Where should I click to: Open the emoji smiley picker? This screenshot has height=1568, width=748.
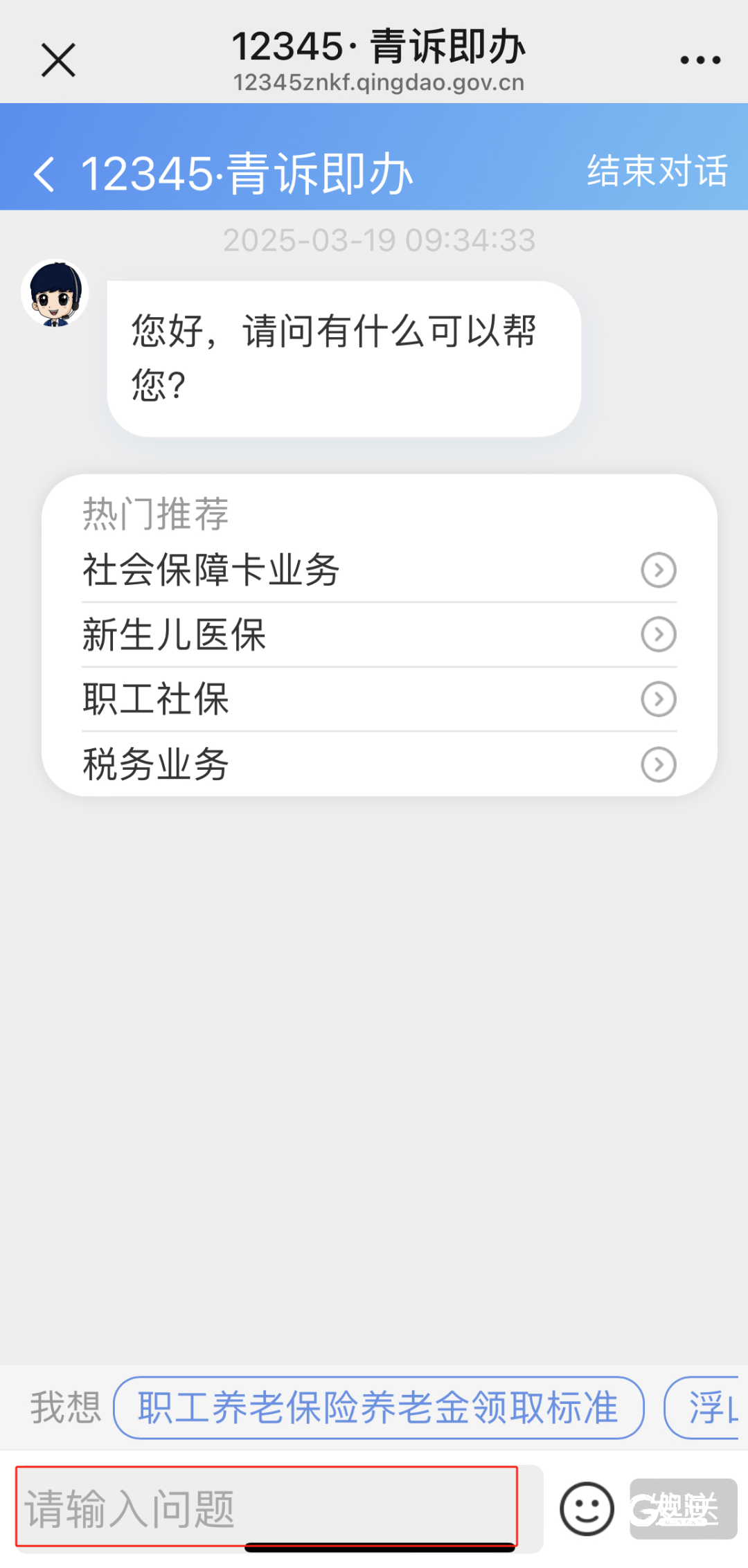[587, 1508]
